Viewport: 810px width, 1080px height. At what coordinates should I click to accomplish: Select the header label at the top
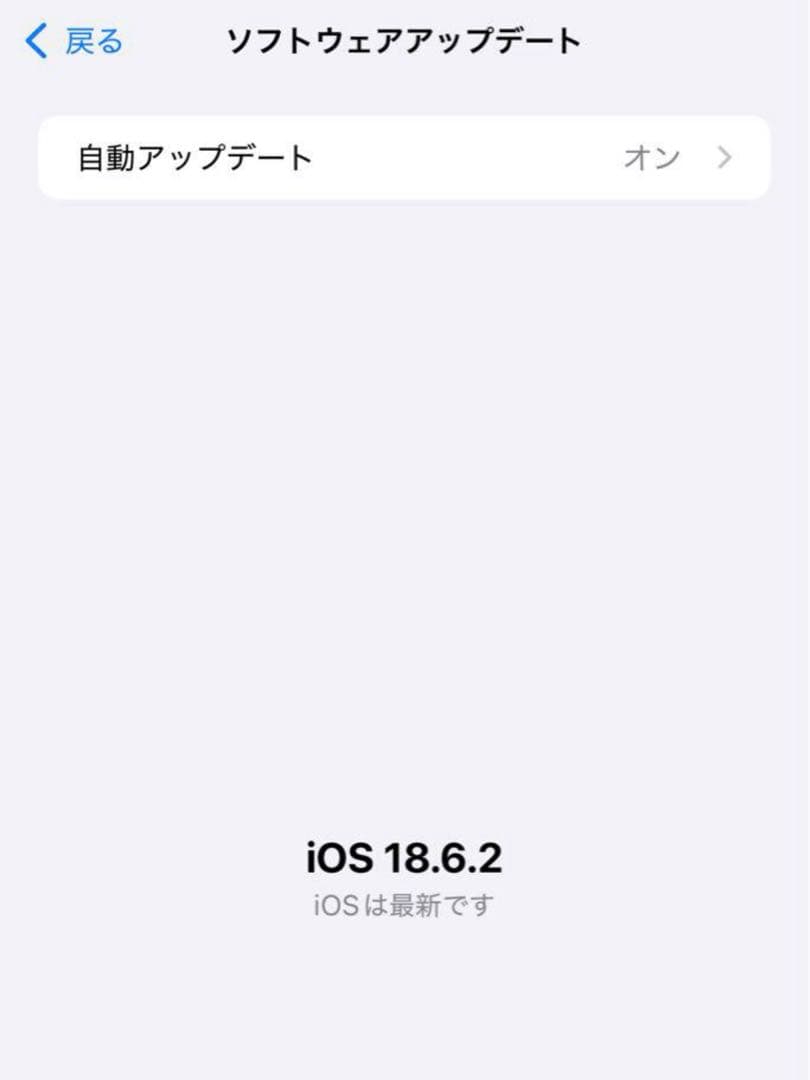(405, 40)
